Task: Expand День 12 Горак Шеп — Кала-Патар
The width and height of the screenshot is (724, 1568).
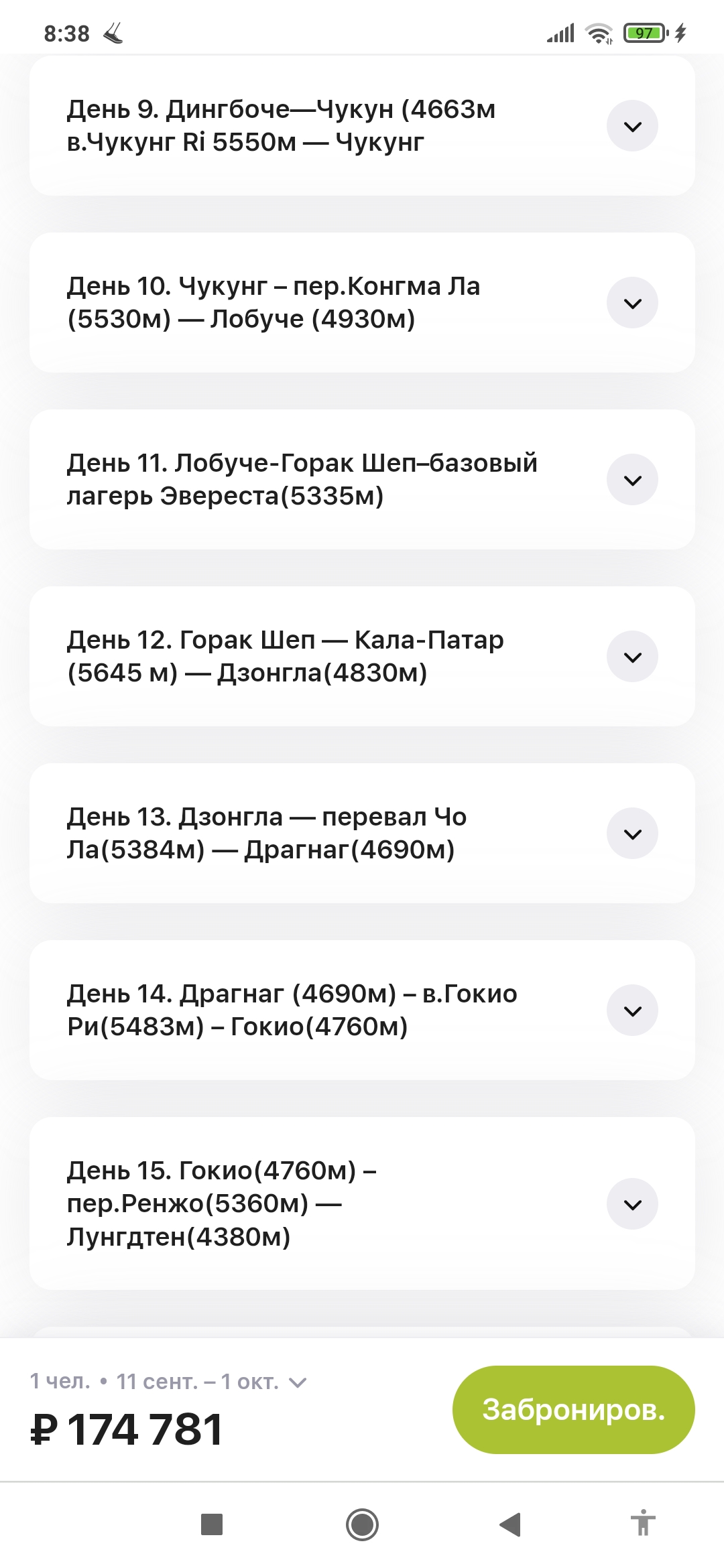Action: [x=632, y=657]
